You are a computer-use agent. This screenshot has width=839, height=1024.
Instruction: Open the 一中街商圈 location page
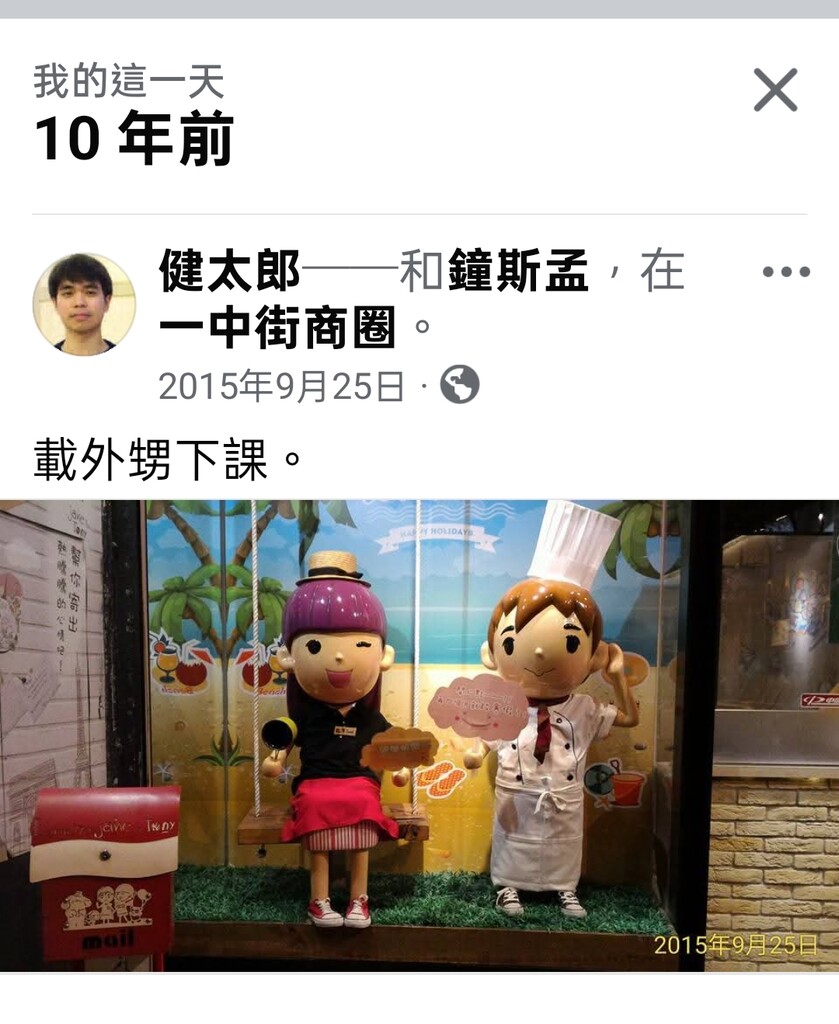pyautogui.click(x=278, y=329)
